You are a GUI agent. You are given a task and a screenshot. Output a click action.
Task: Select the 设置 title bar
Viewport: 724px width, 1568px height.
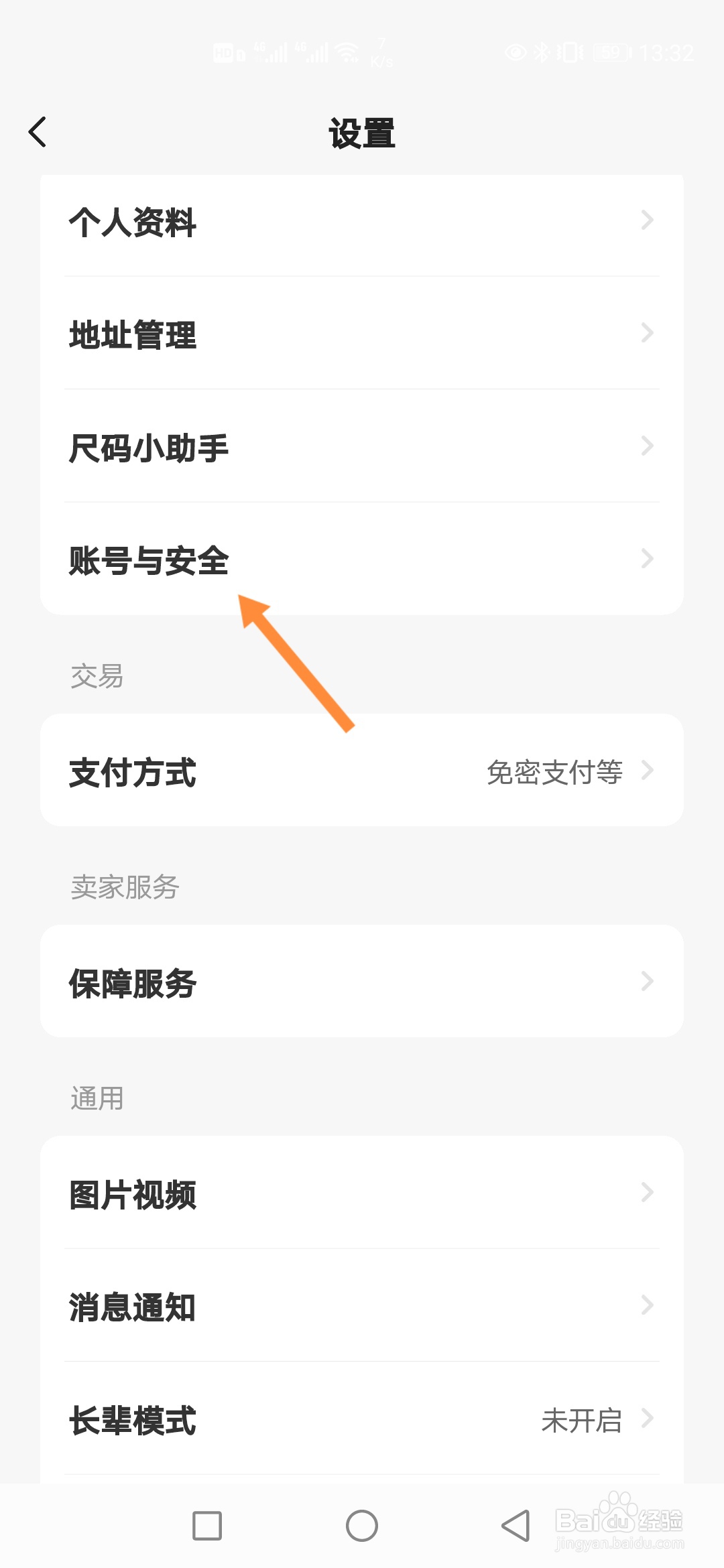pos(362,132)
